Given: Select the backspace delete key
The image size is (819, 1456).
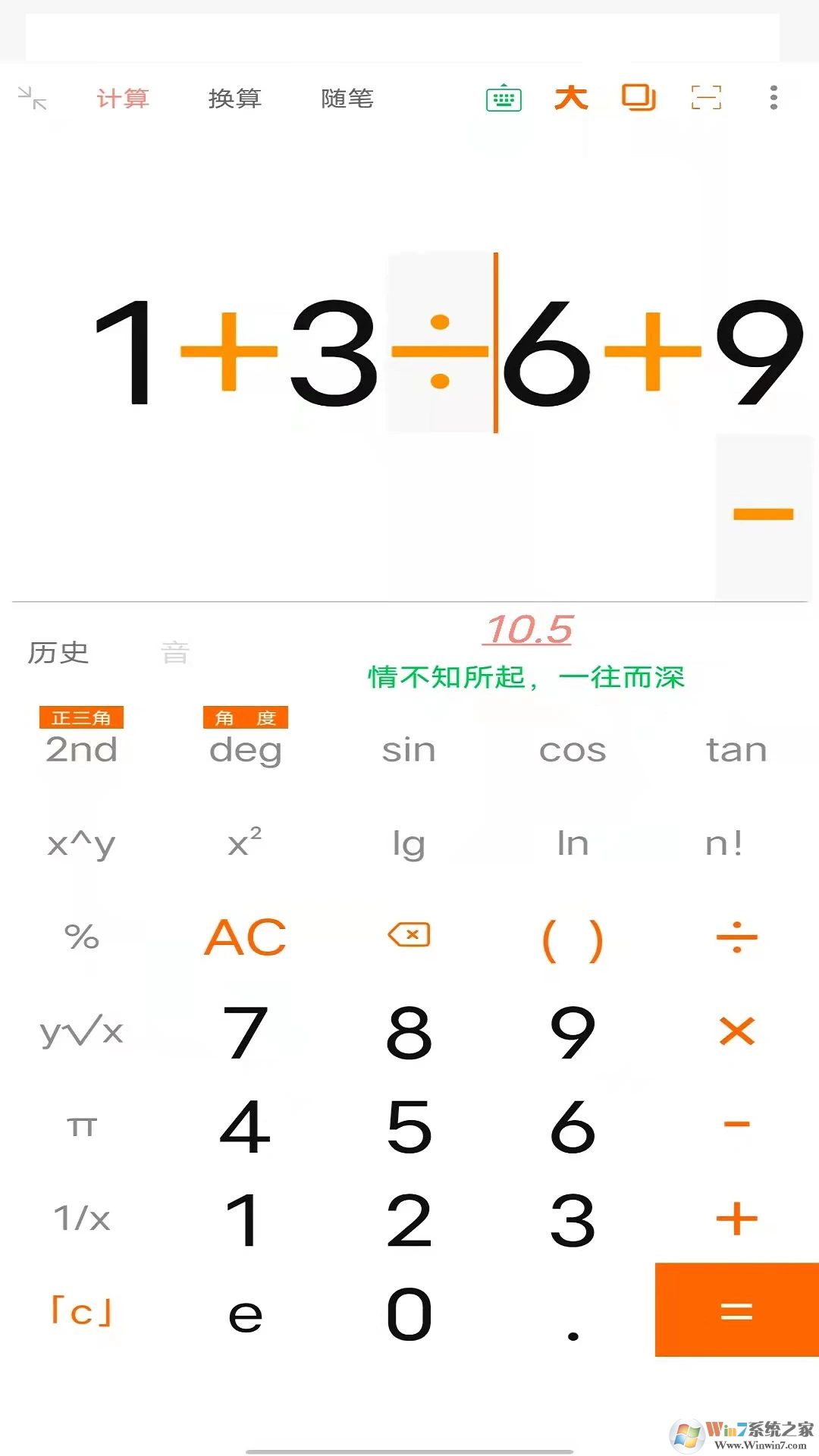Looking at the screenshot, I should click(x=409, y=936).
